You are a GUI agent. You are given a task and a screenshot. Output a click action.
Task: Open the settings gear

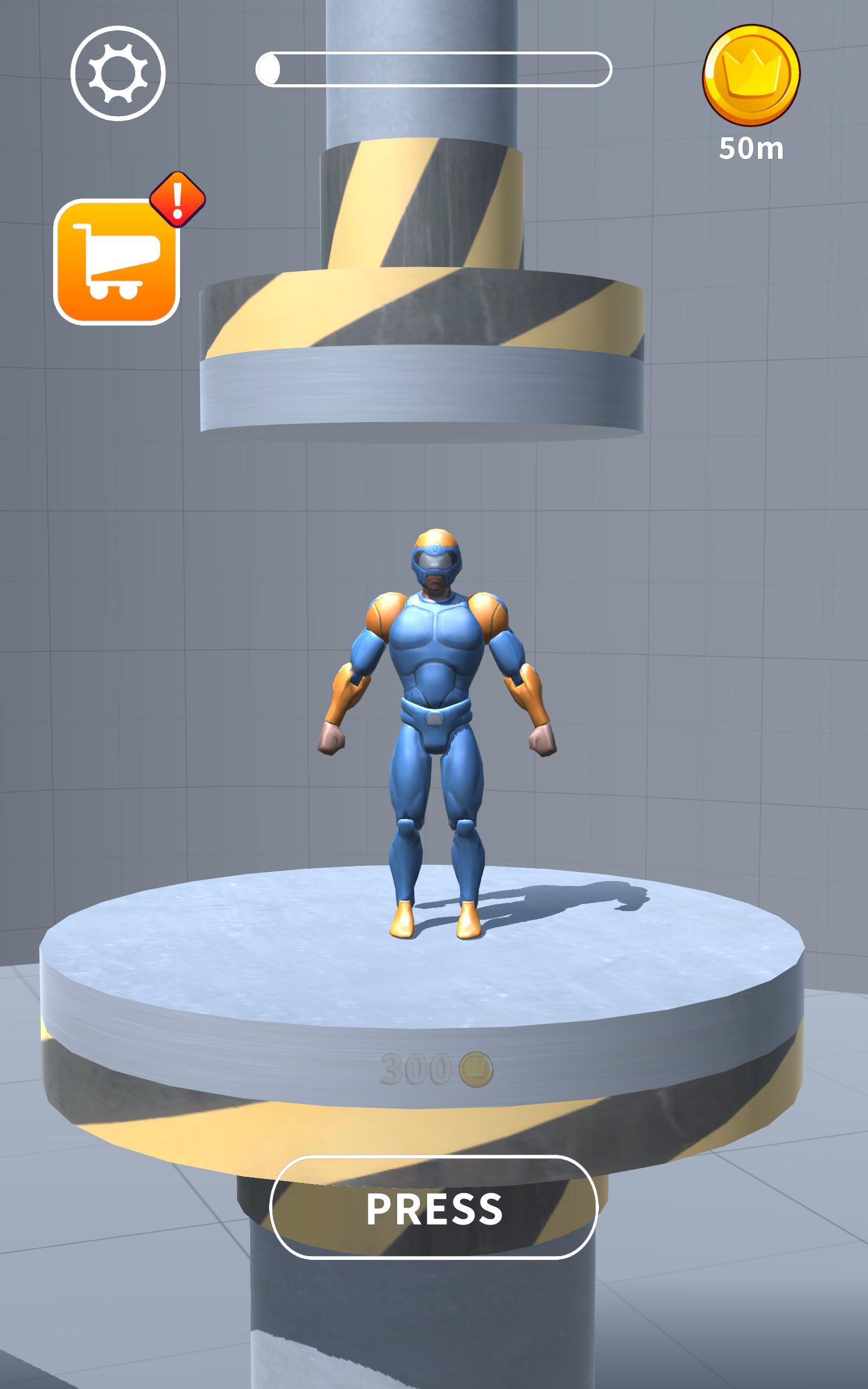click(118, 73)
